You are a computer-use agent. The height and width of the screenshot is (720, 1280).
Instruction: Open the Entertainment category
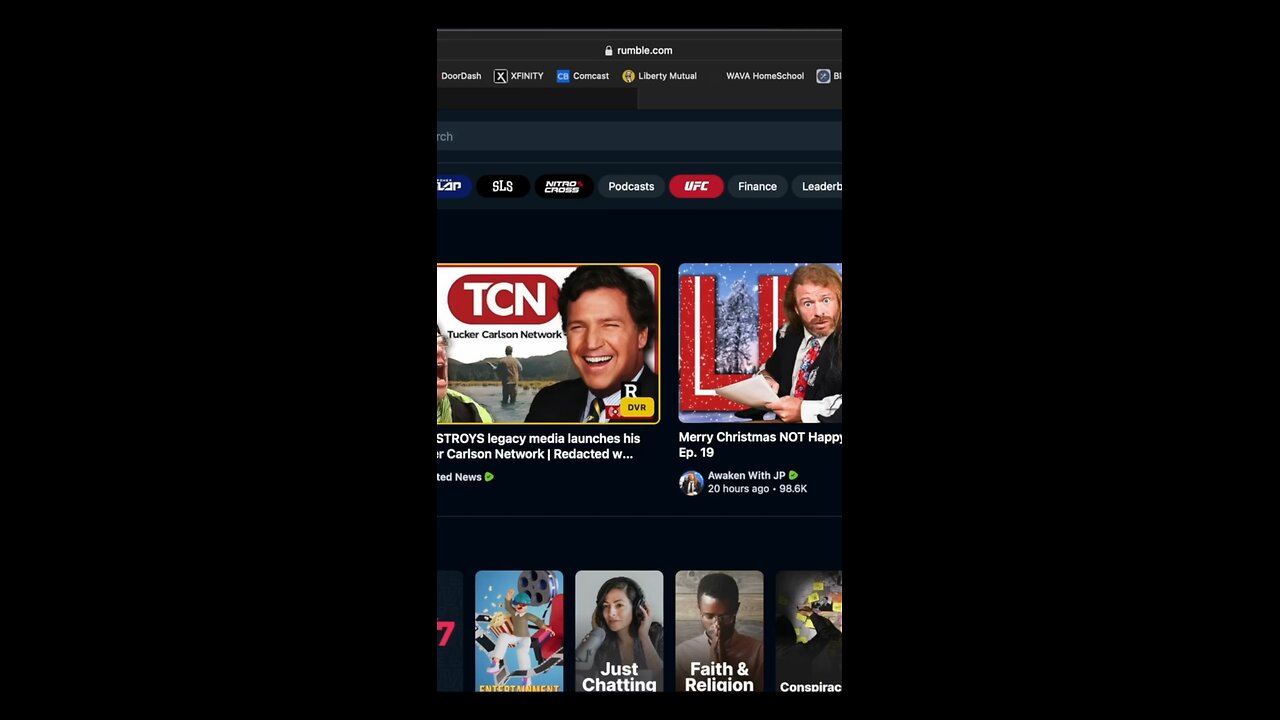519,630
